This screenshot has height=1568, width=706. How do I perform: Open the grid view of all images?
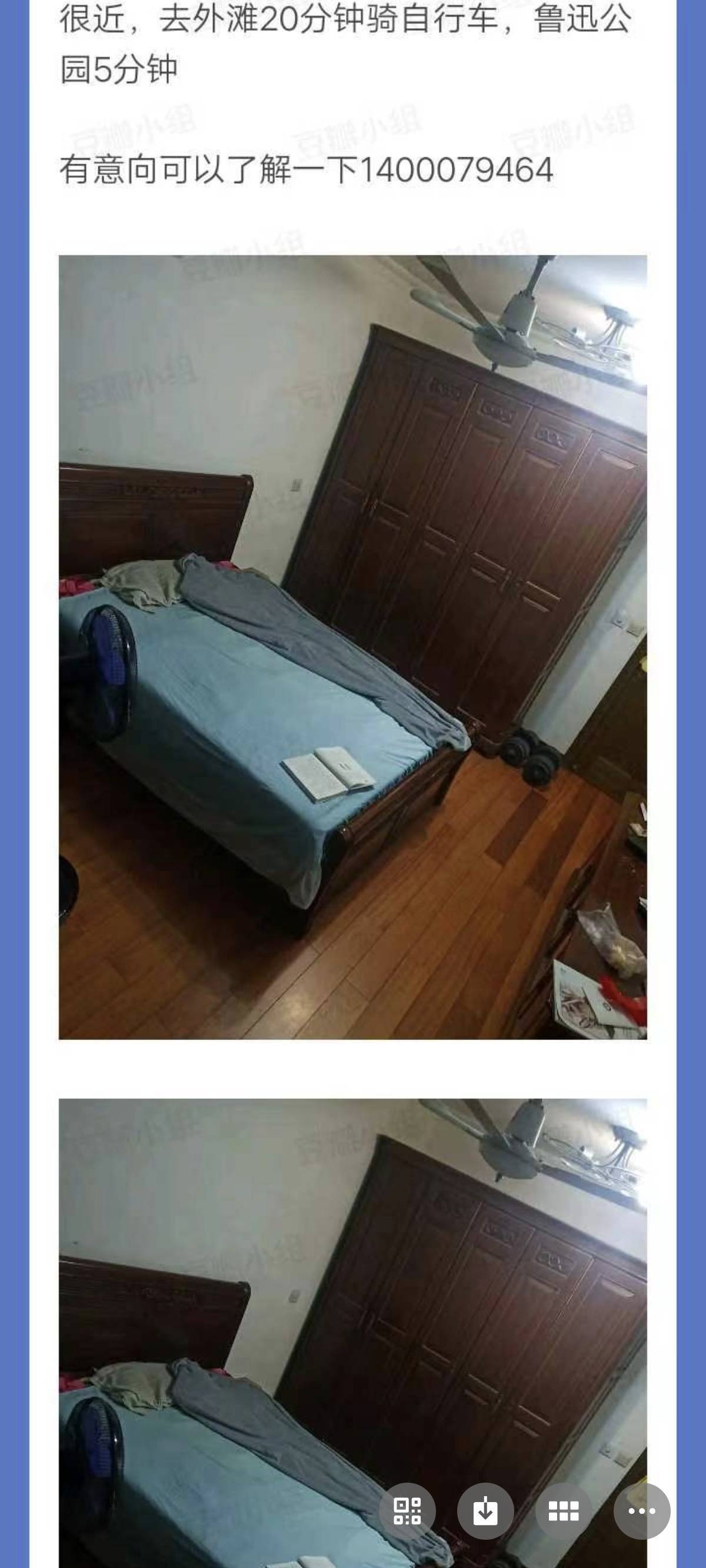point(564,1511)
